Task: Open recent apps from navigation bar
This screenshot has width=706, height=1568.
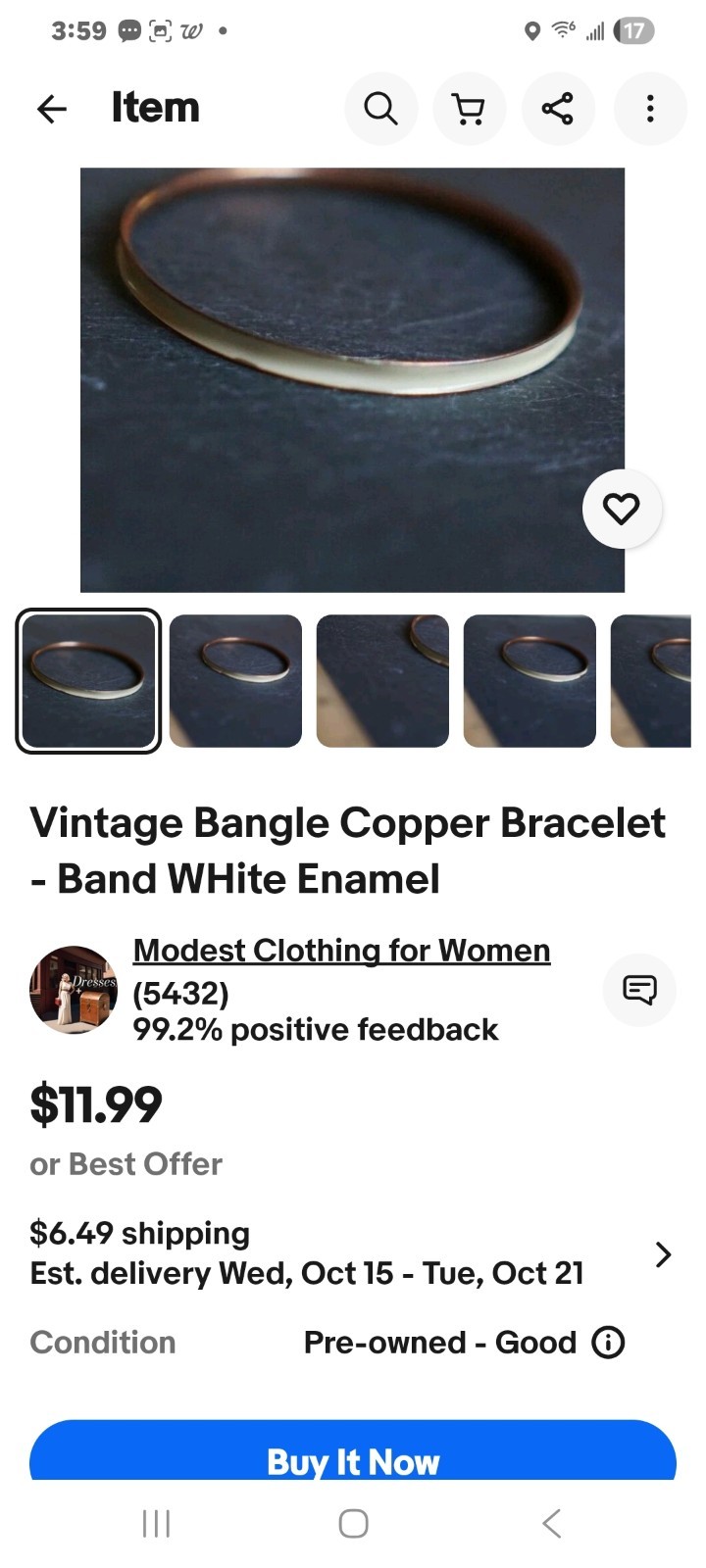Action: (x=156, y=1524)
